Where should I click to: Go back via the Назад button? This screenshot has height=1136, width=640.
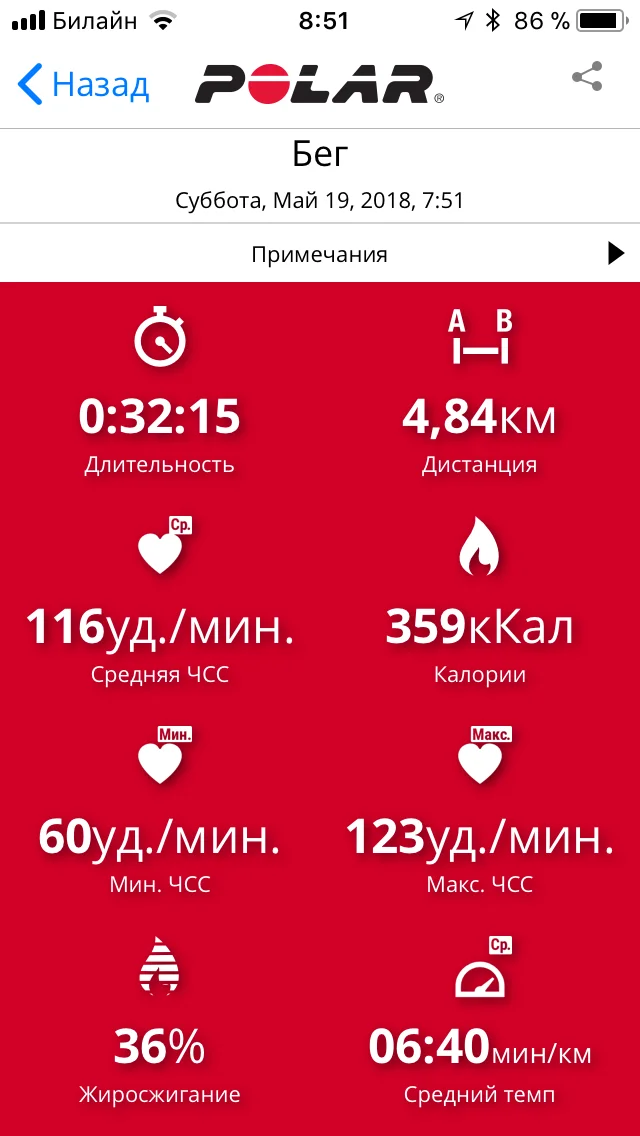[x=83, y=85]
